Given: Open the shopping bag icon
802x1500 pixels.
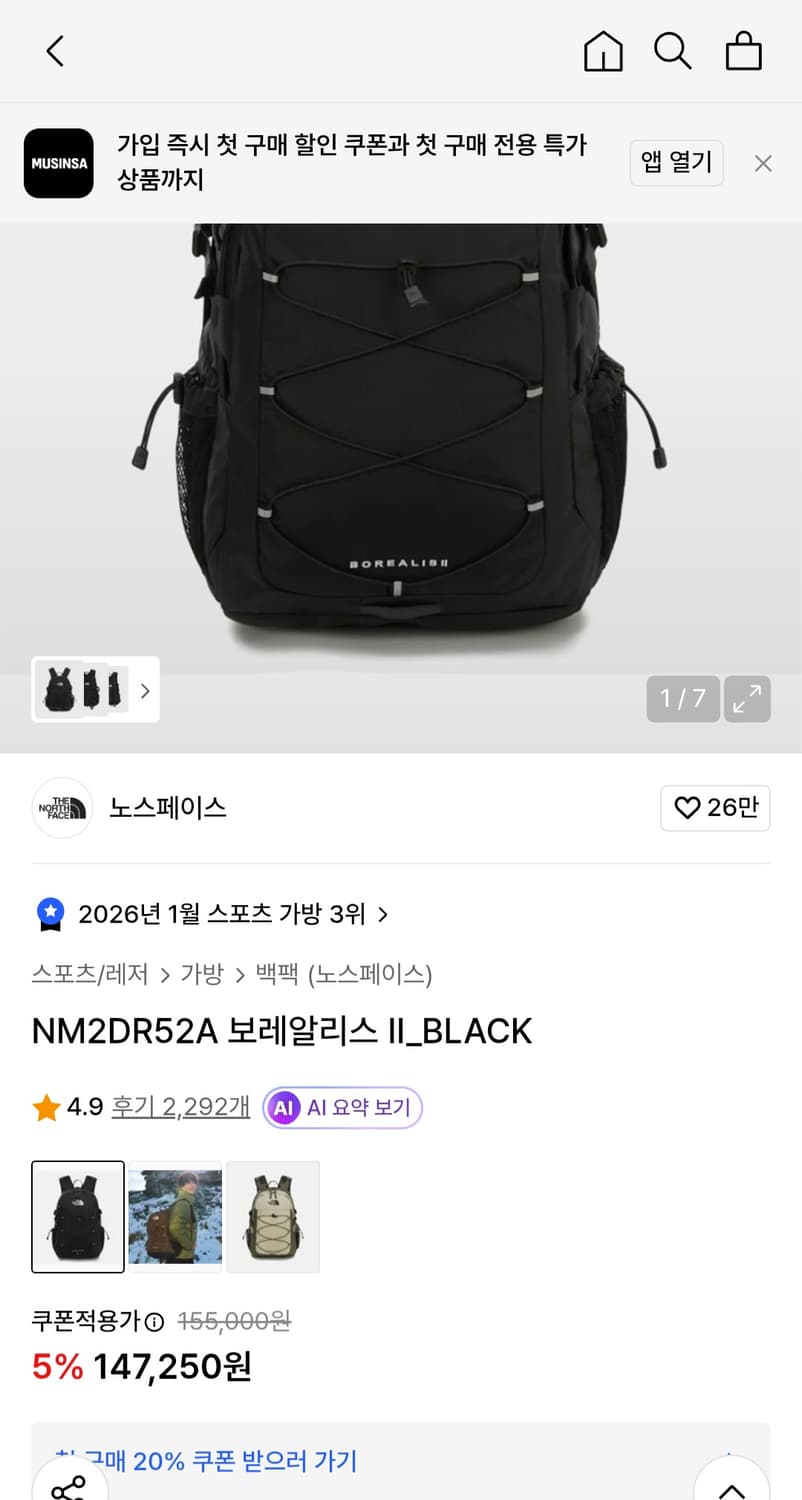Looking at the screenshot, I should (x=743, y=51).
